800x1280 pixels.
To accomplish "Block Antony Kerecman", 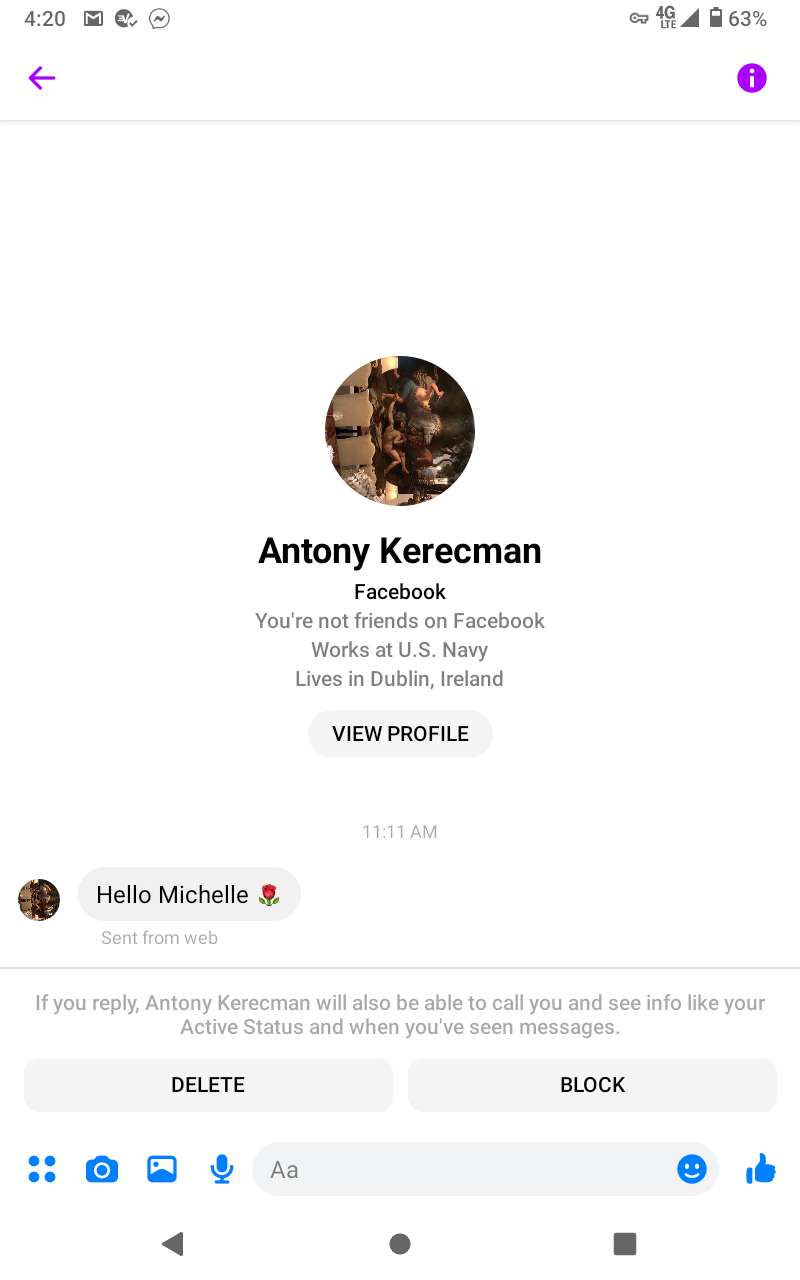I will [592, 1085].
